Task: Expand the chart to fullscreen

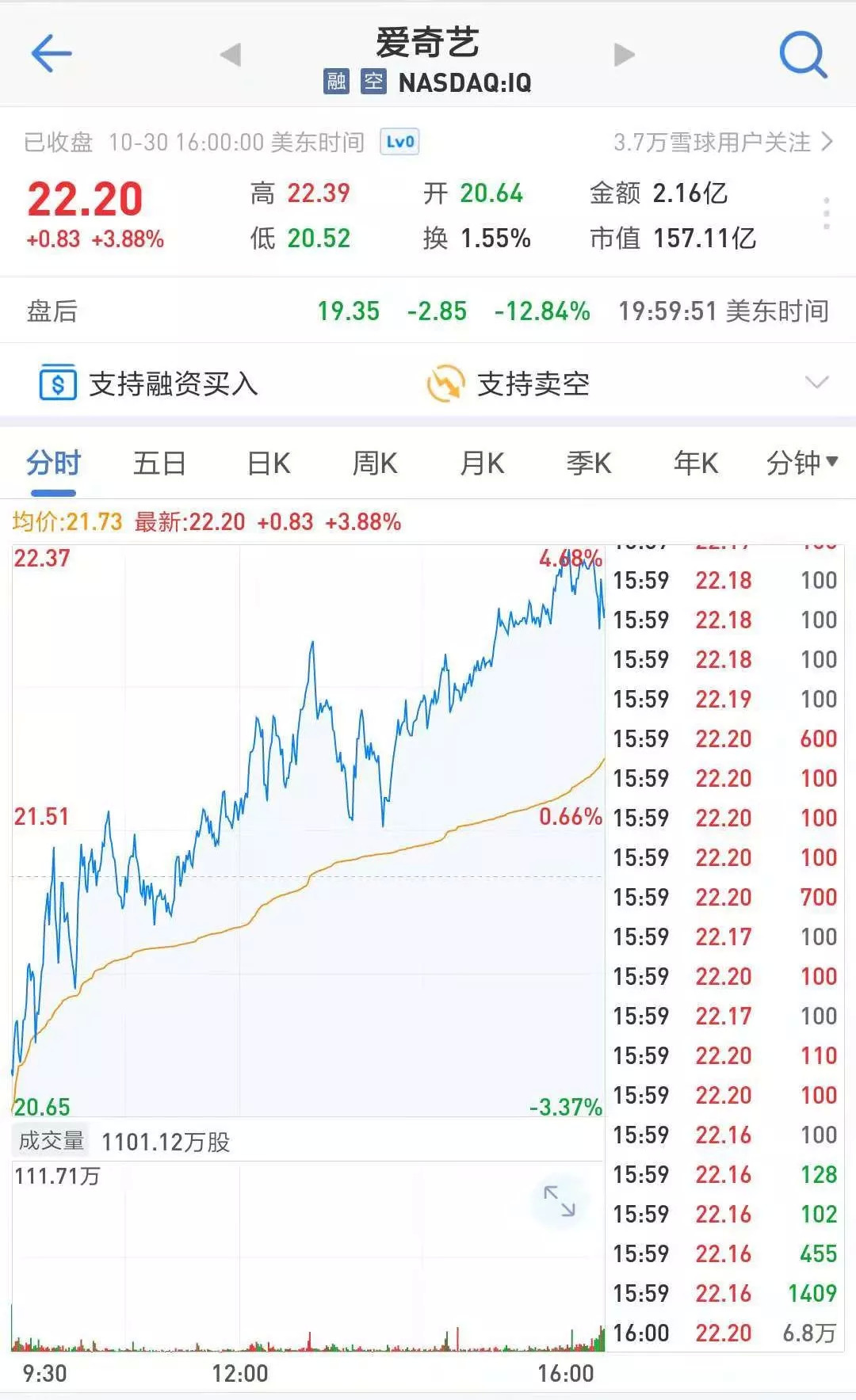Action: pos(559,1201)
